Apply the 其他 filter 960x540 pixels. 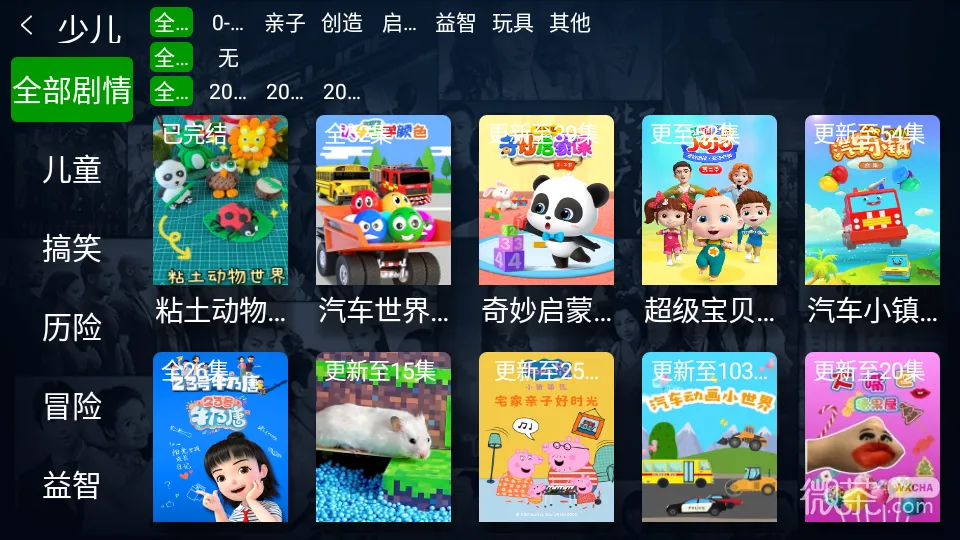tap(570, 23)
